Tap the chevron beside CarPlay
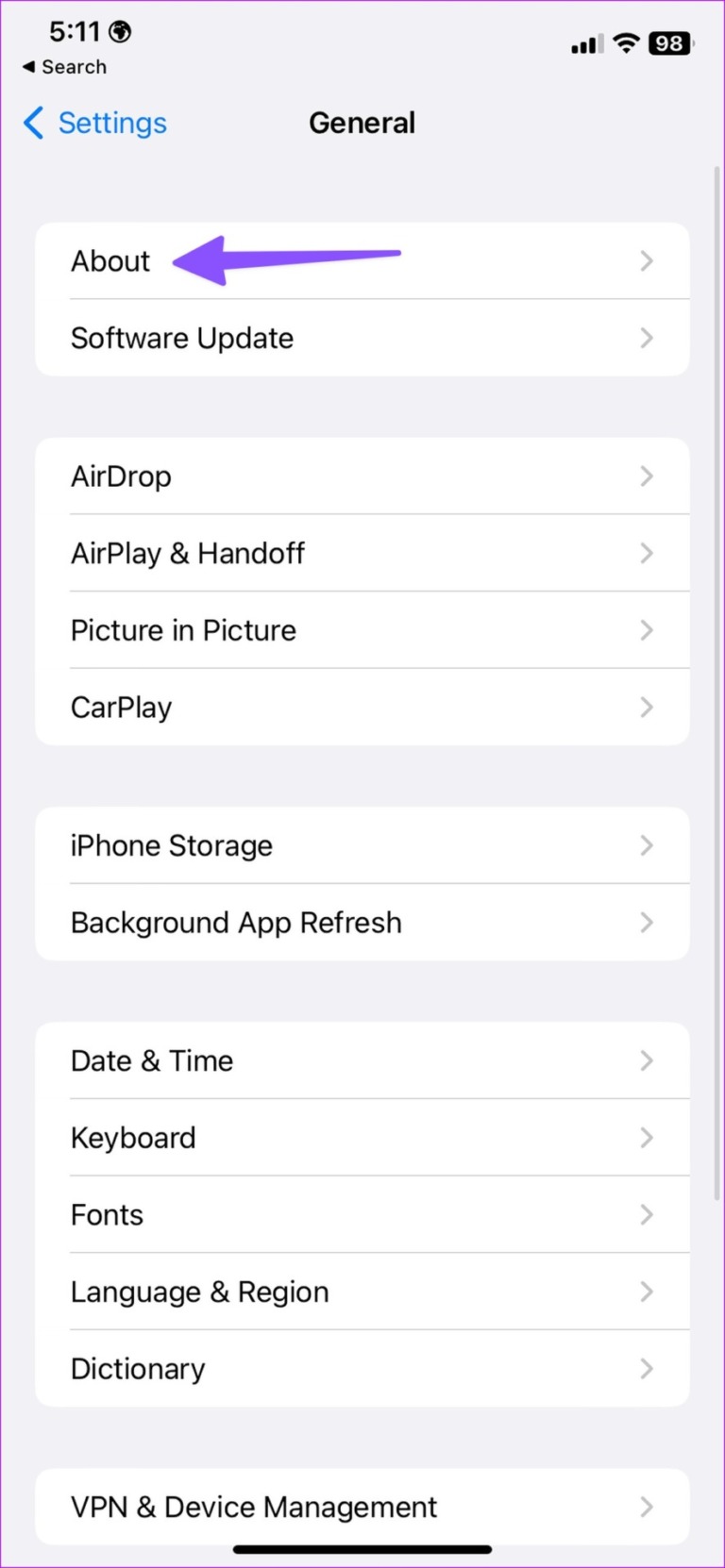This screenshot has height=1568, width=725. coord(647,707)
